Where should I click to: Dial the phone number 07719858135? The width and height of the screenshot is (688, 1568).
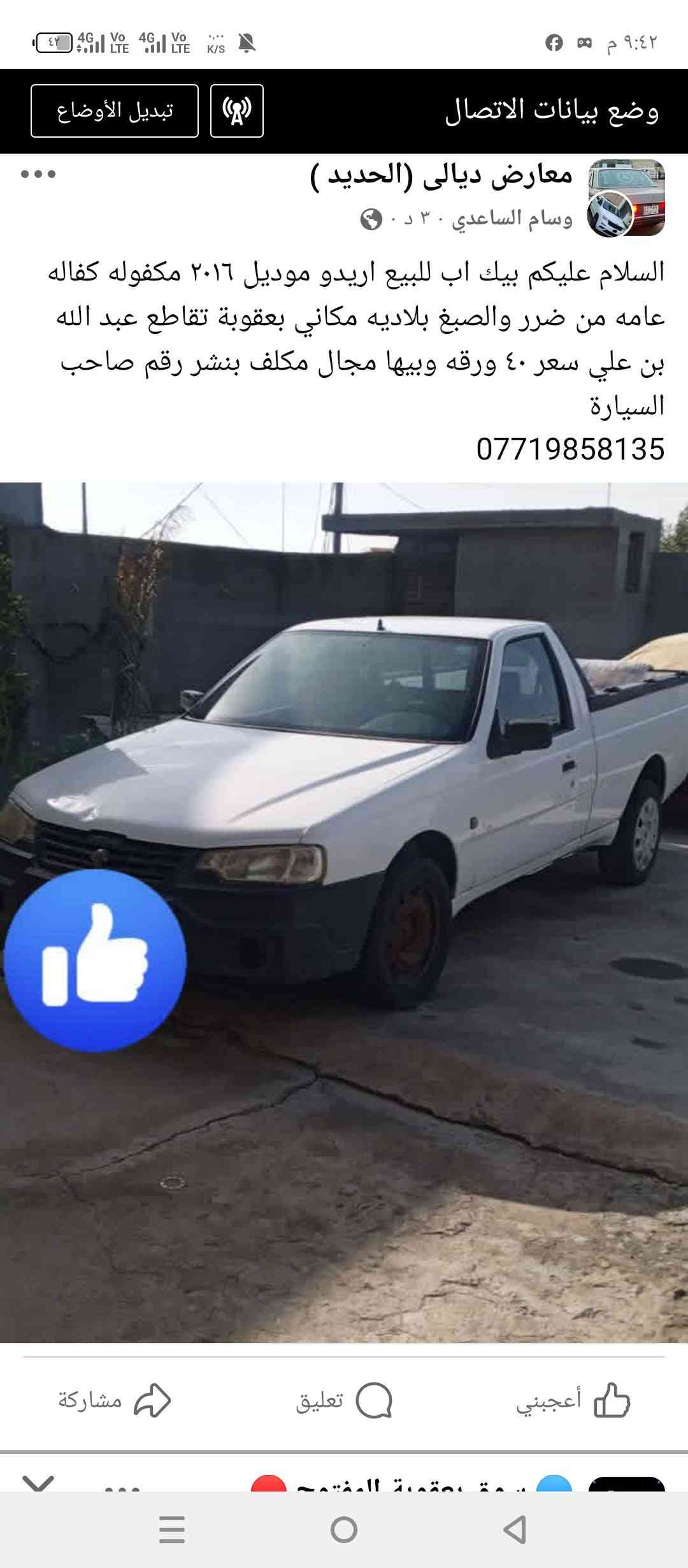tap(570, 449)
